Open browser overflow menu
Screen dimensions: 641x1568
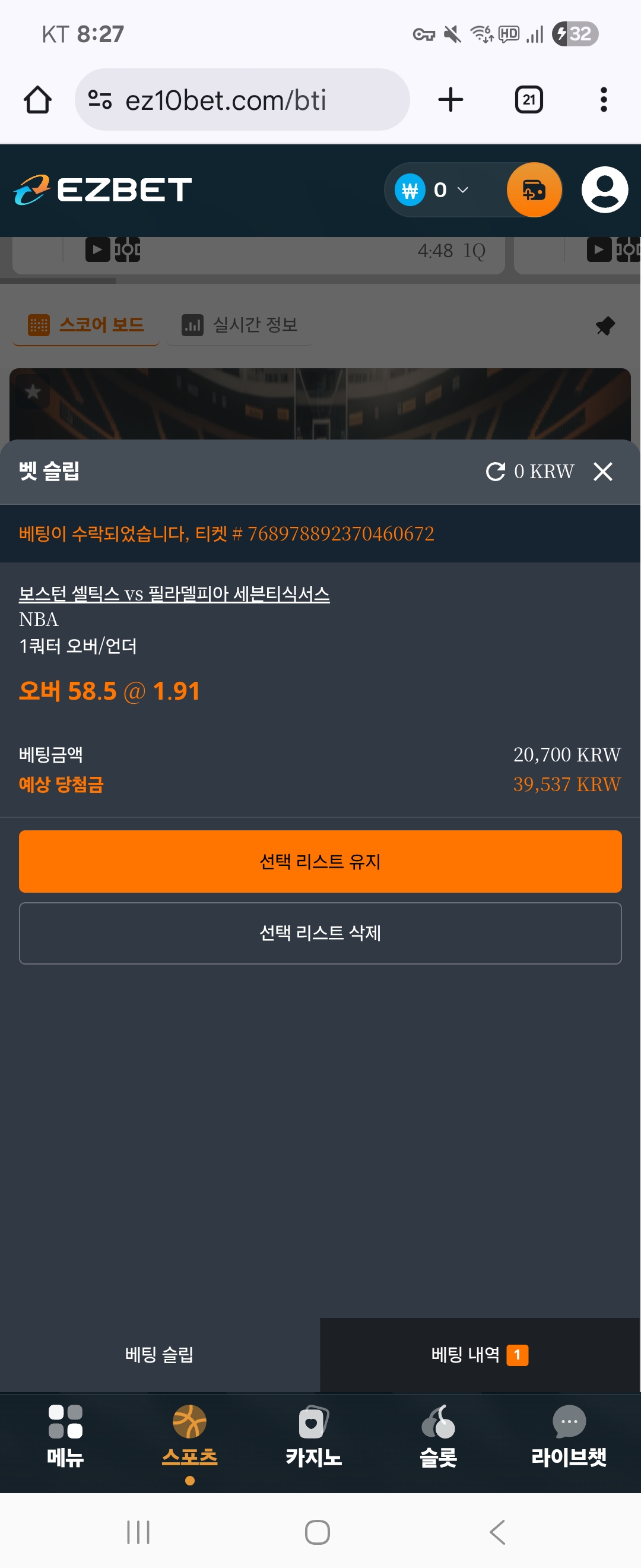603,100
